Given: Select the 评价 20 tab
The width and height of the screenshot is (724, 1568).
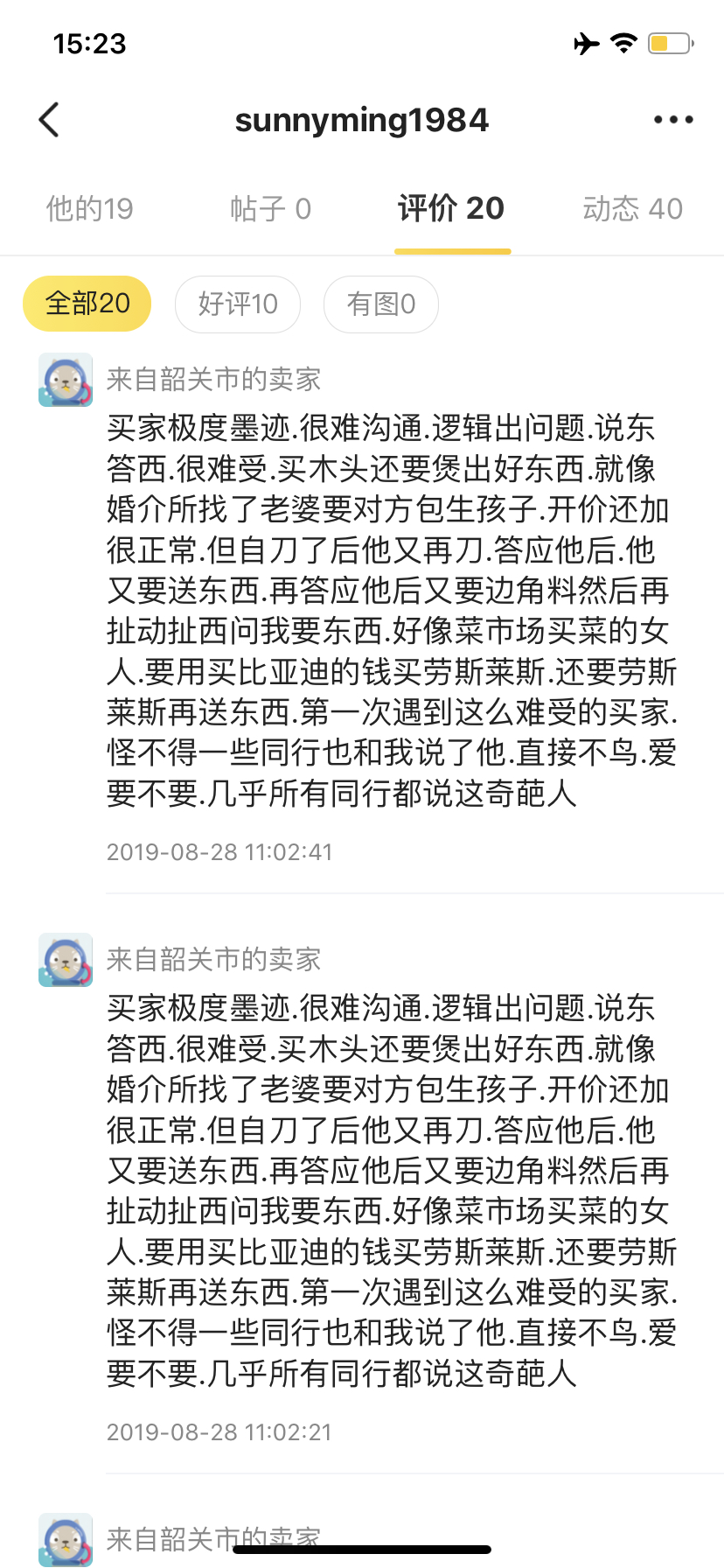Looking at the screenshot, I should coord(451,208).
